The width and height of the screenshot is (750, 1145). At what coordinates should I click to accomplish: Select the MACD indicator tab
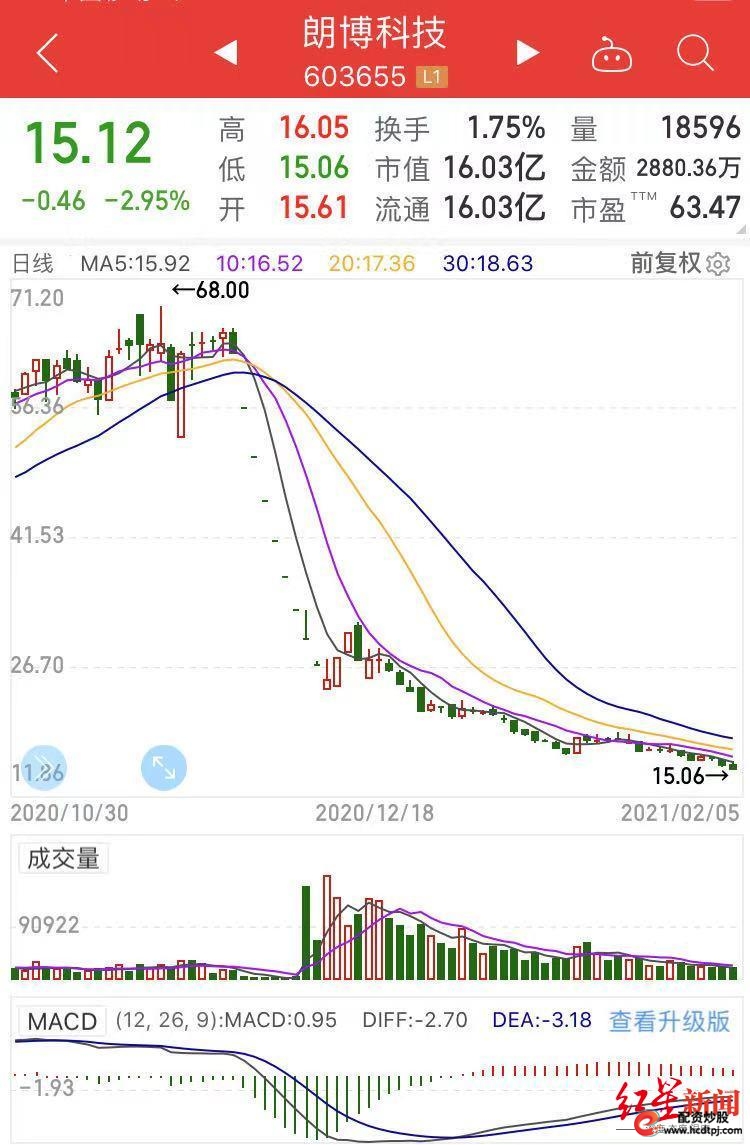[62, 1022]
